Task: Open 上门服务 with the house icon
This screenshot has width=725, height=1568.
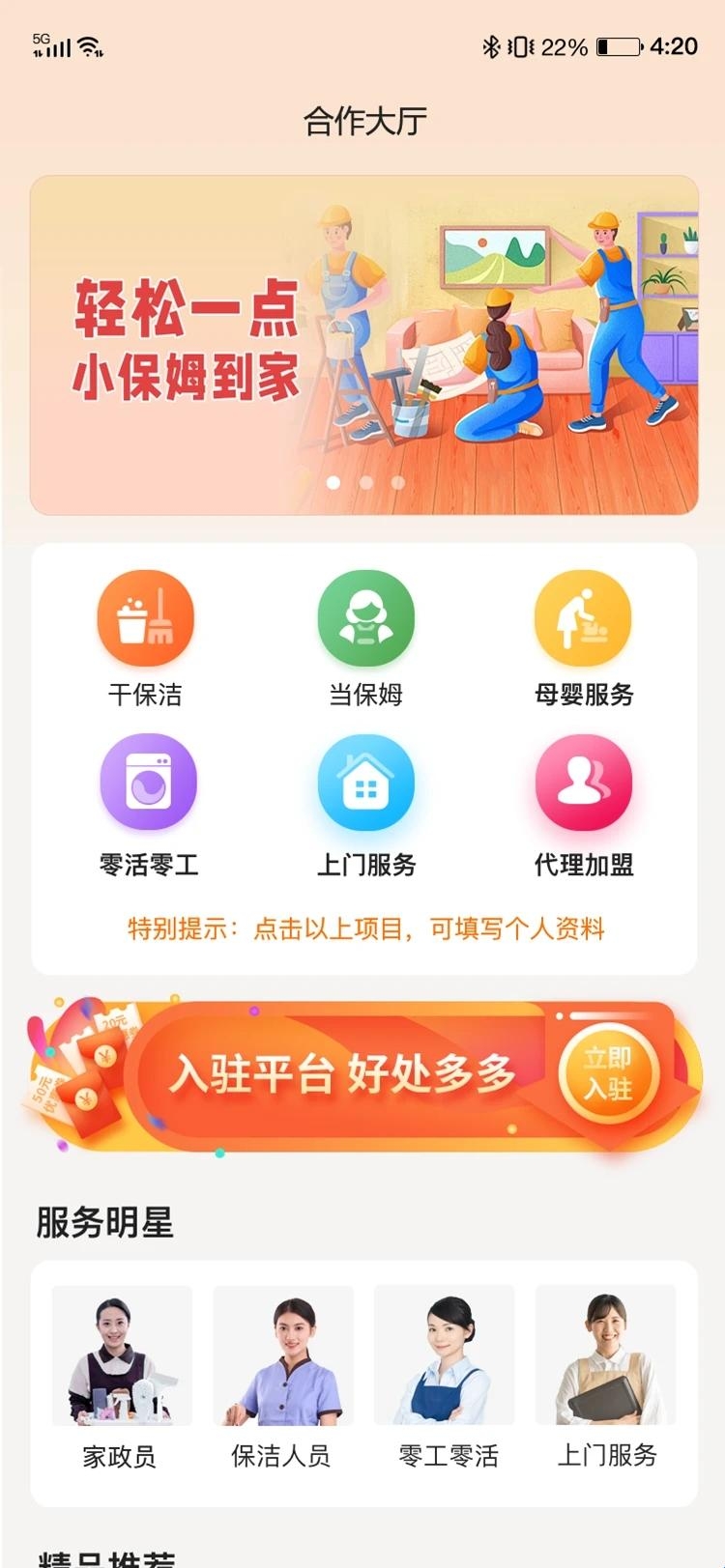Action: click(x=365, y=783)
